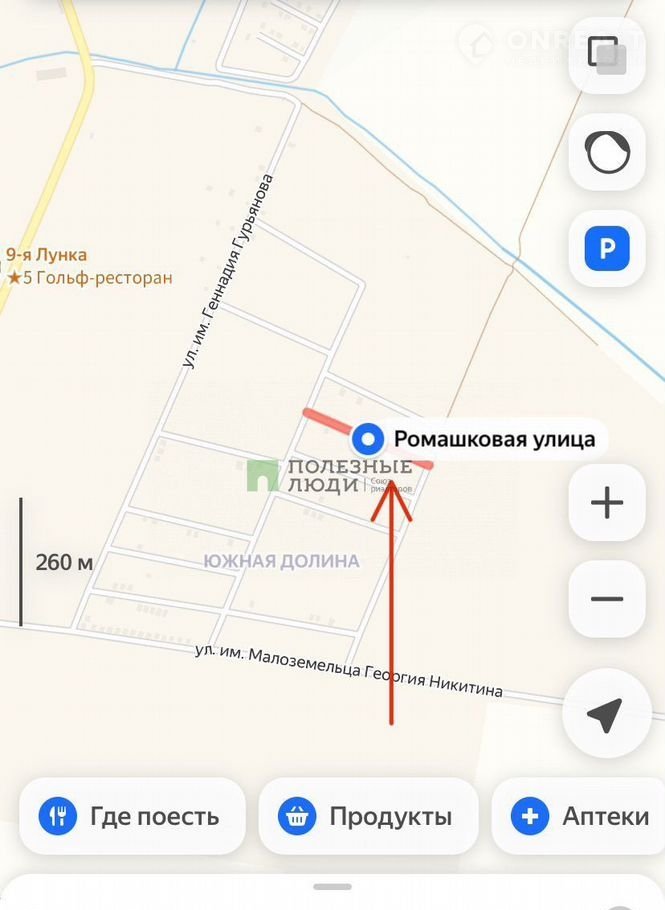Screen dimensions: 665x910
Task: Open the Ромашковая улица map pin
Action: pyautogui.click(x=370, y=438)
